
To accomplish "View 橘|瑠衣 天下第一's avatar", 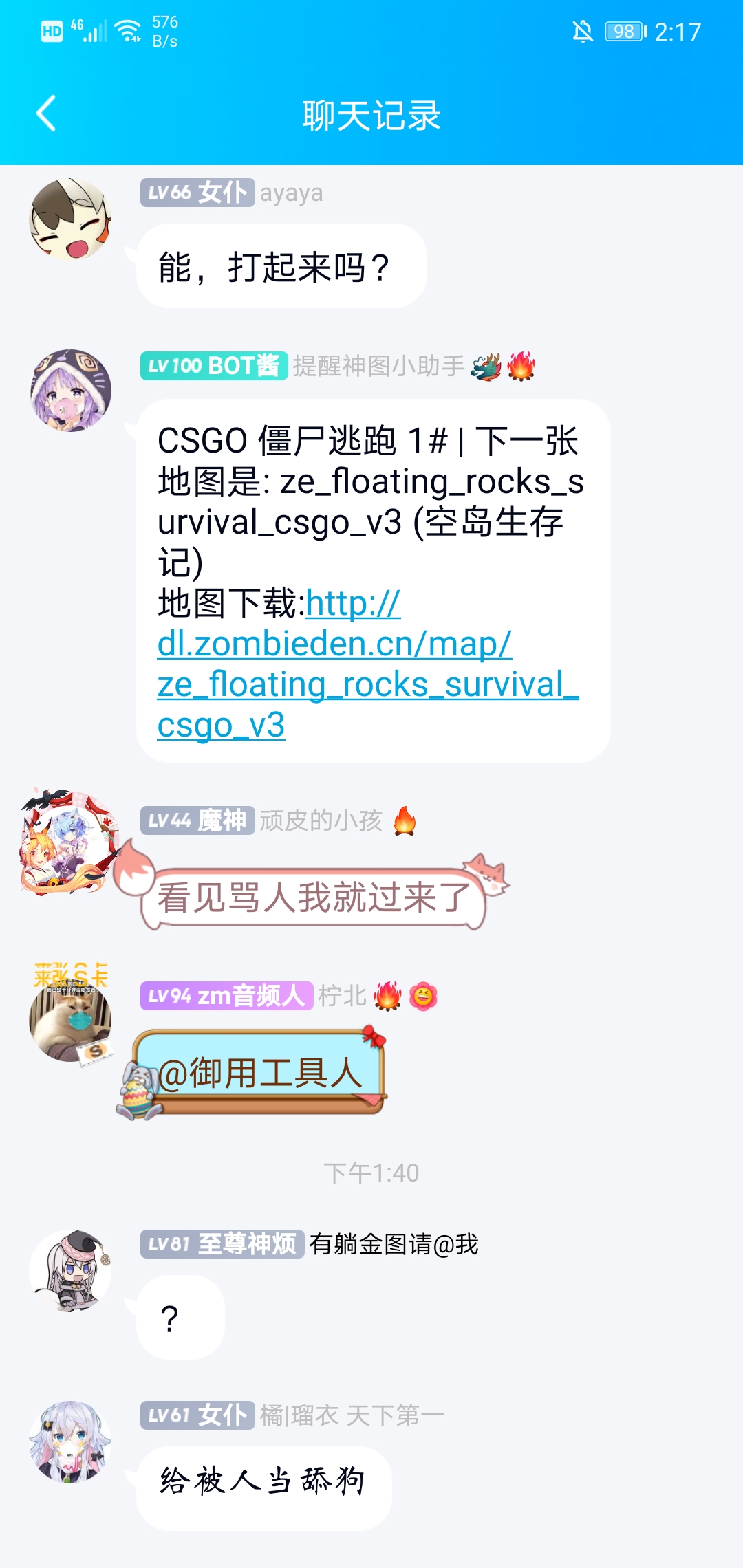I will tap(70, 1441).
